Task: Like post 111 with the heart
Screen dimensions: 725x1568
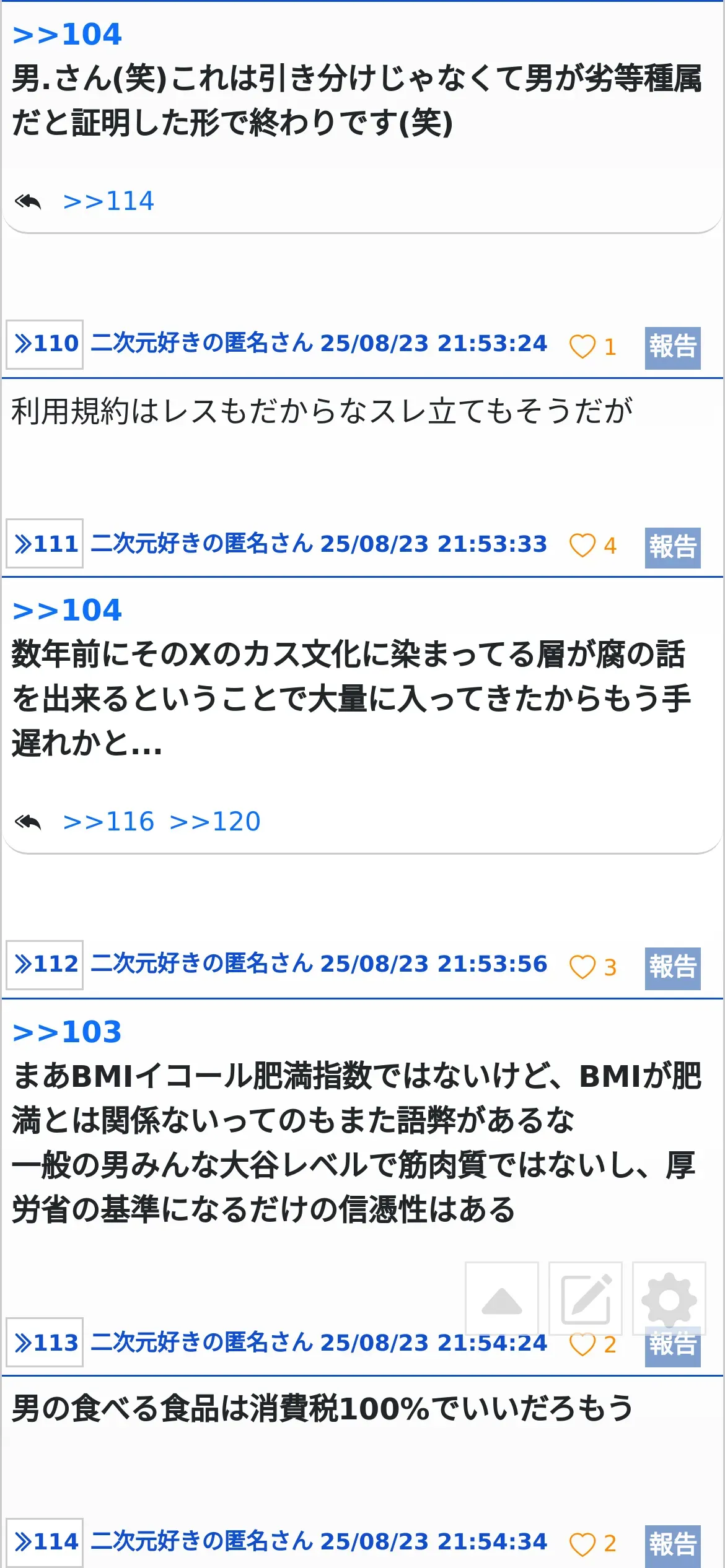Action: coord(582,546)
